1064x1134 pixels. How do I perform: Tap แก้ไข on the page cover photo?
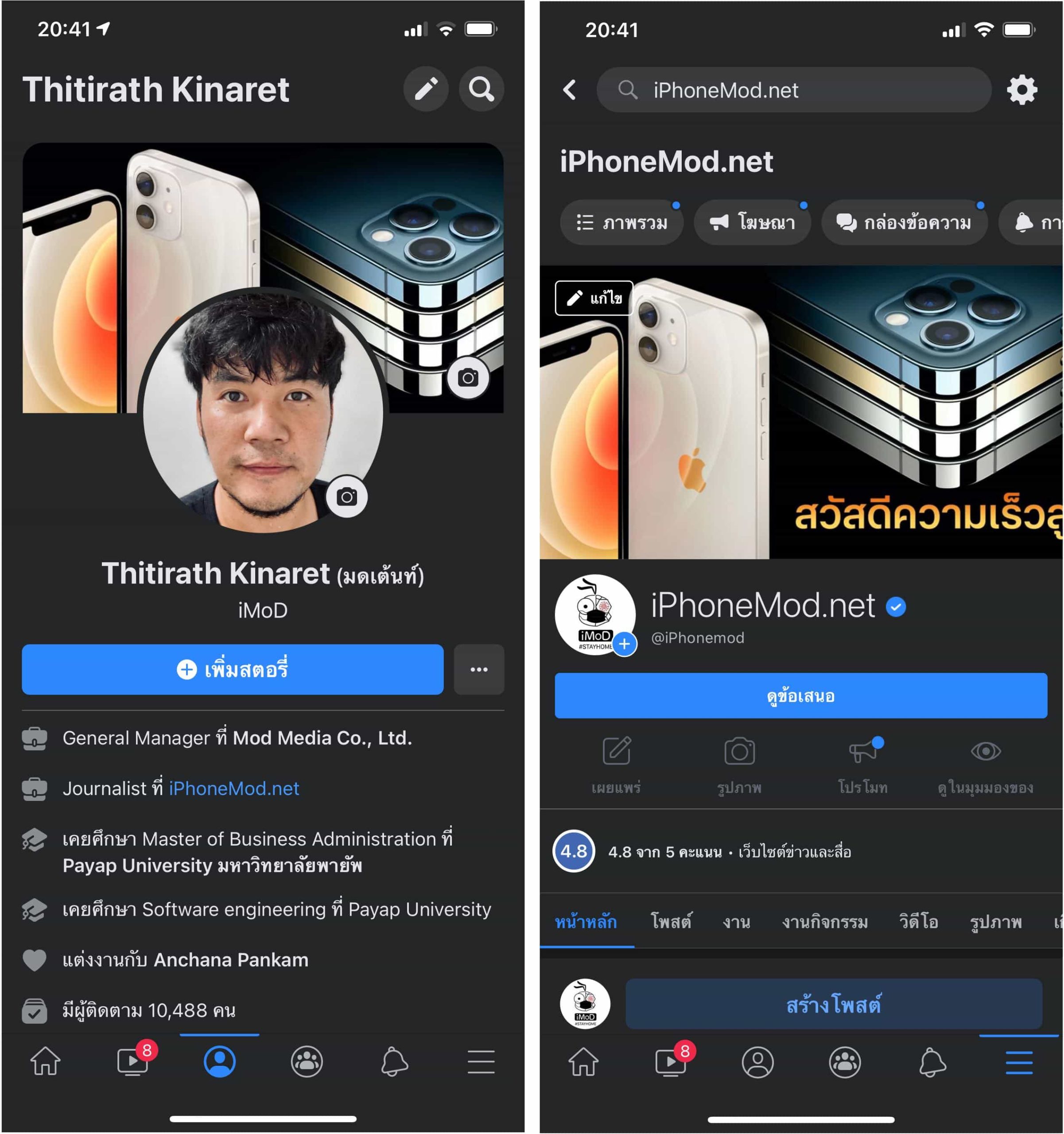594,298
